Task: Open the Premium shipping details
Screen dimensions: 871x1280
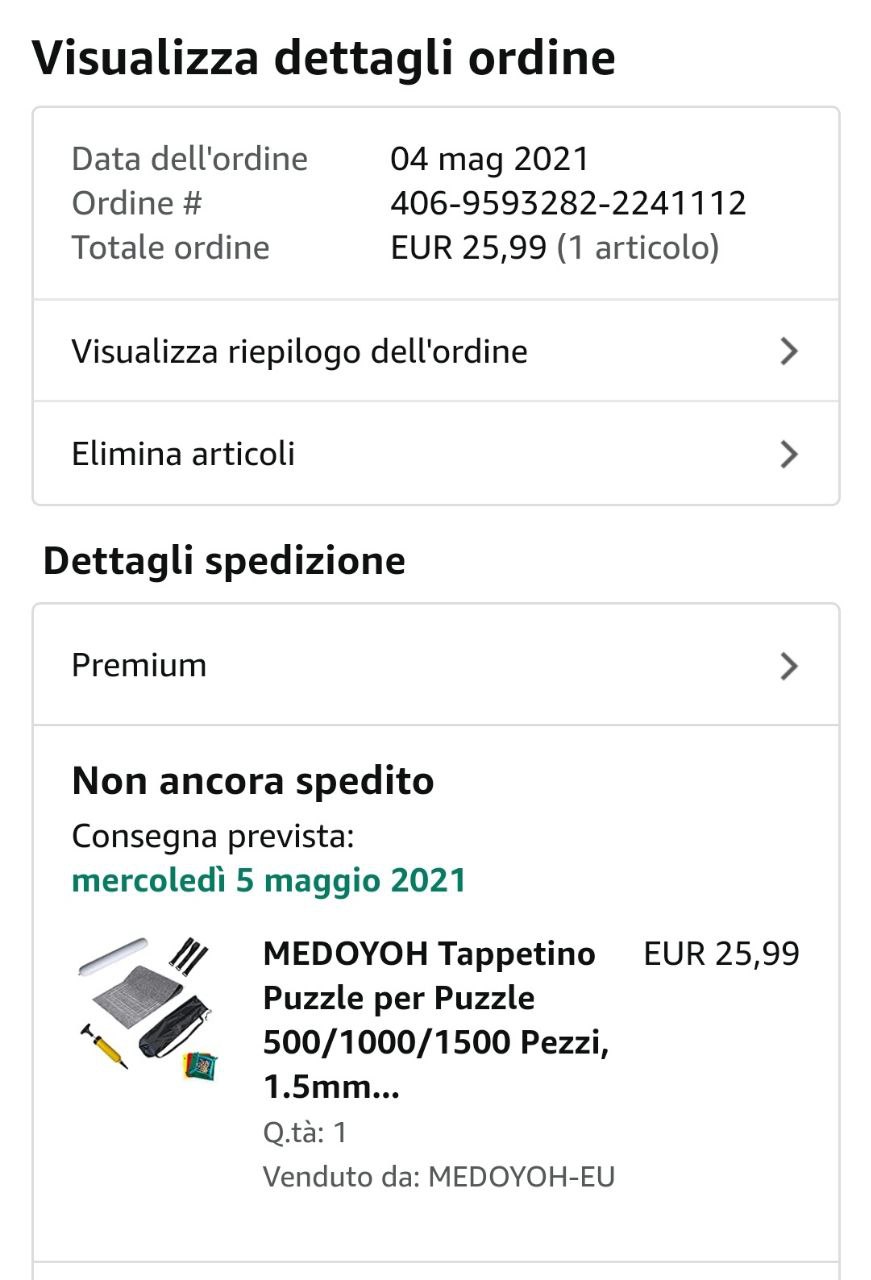Action: point(435,665)
